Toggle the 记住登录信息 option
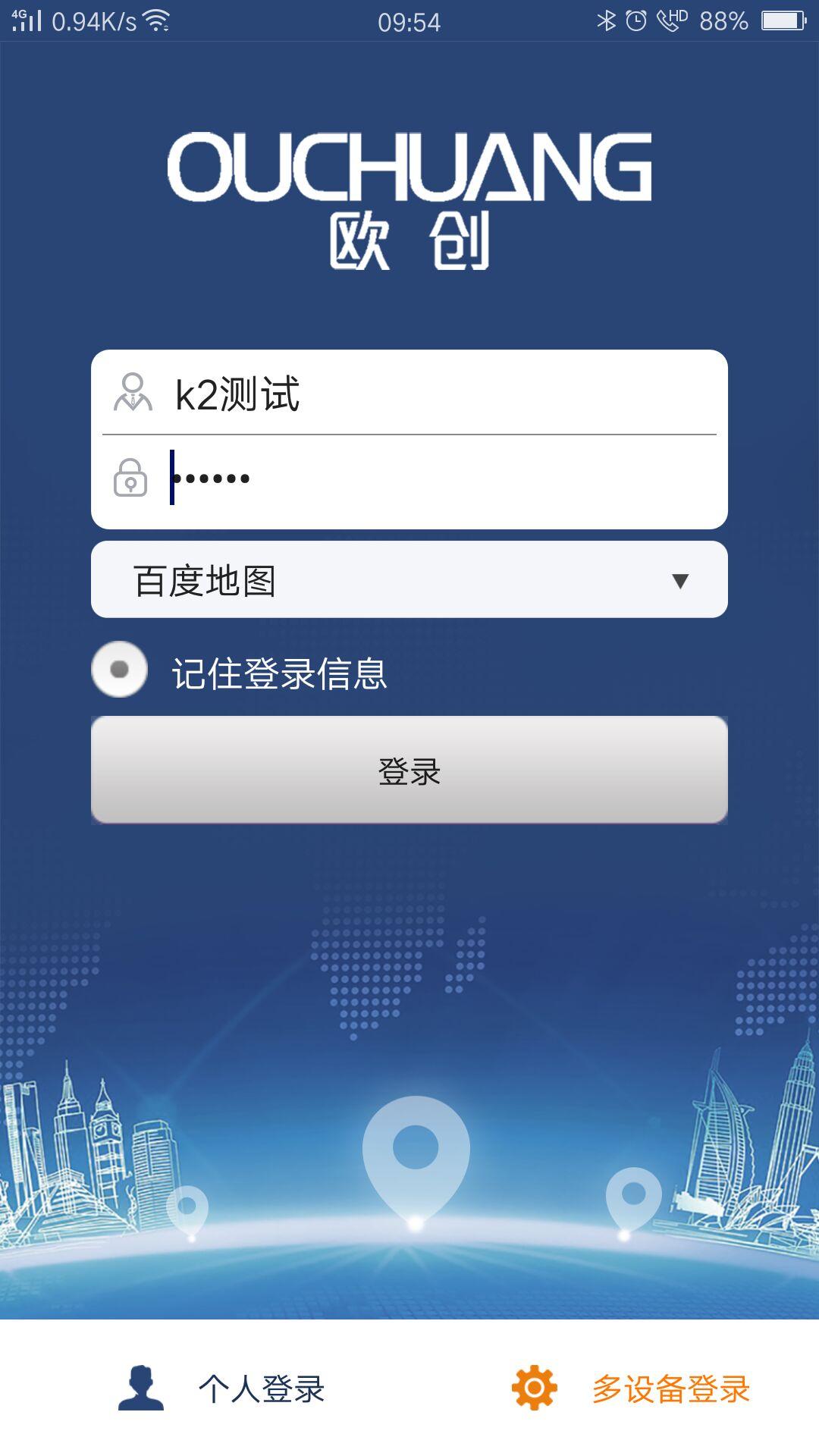The width and height of the screenshot is (819, 1456). pyautogui.click(x=120, y=670)
